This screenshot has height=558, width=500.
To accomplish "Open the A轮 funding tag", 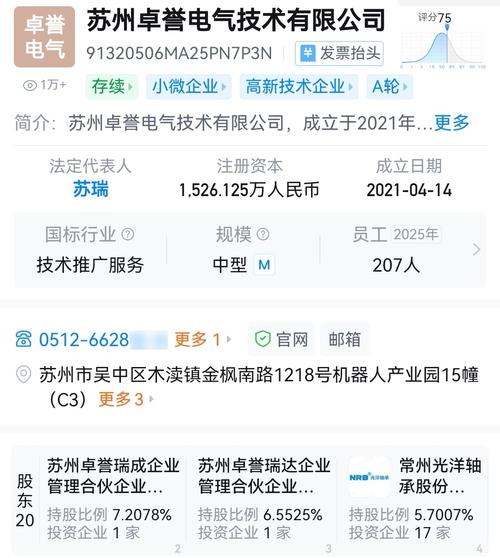I will click(390, 86).
